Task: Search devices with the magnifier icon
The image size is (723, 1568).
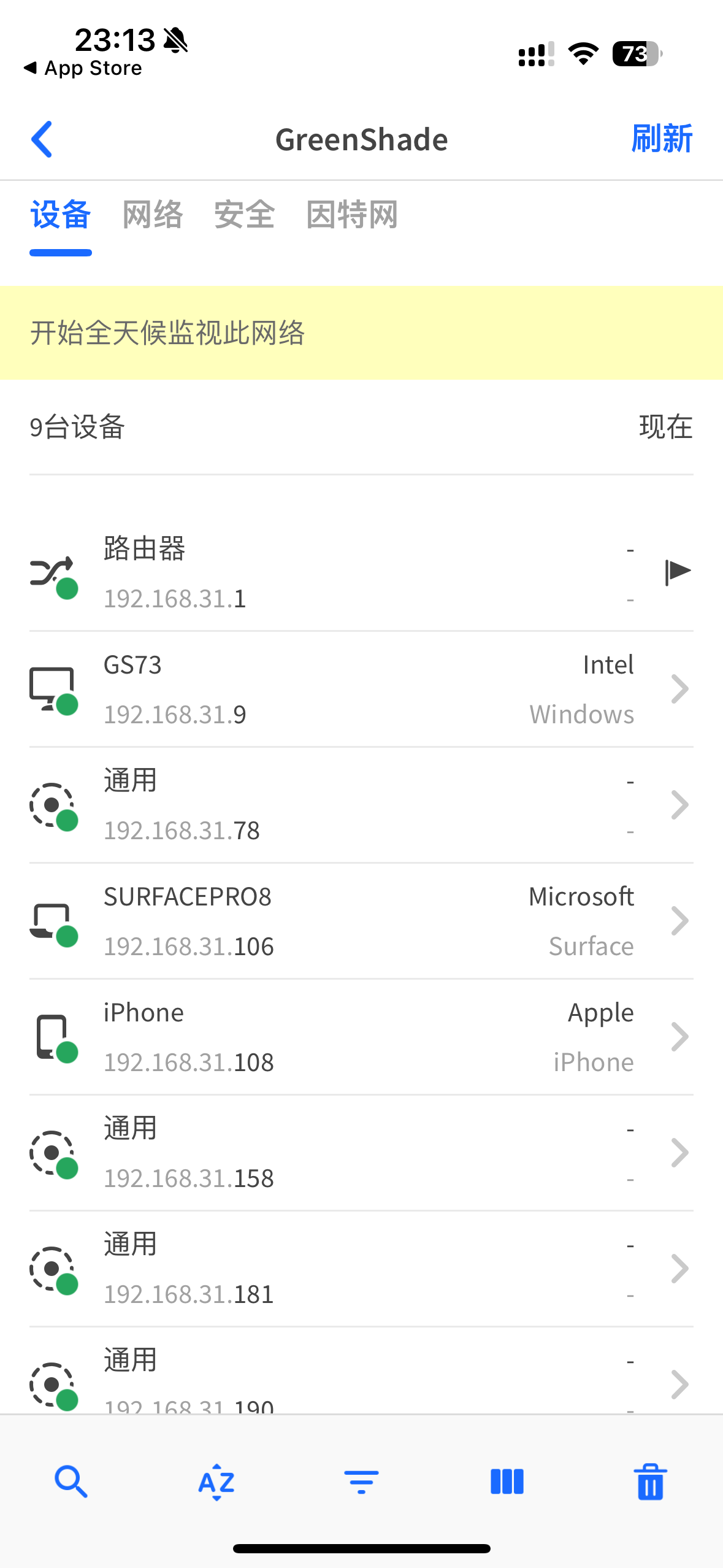Action: click(71, 1482)
